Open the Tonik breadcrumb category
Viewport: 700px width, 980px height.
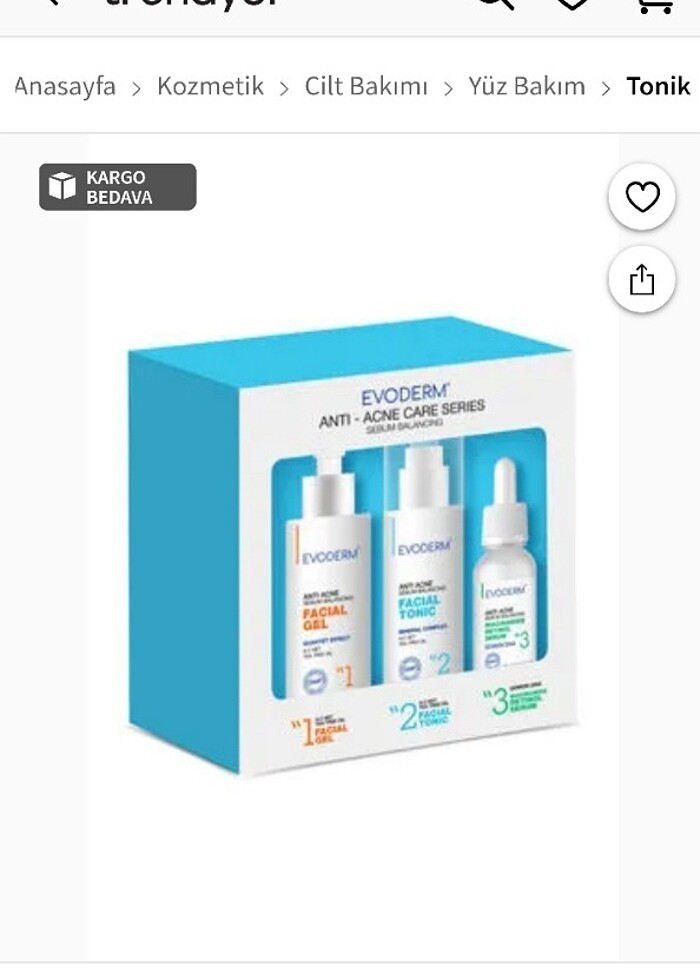pos(658,86)
